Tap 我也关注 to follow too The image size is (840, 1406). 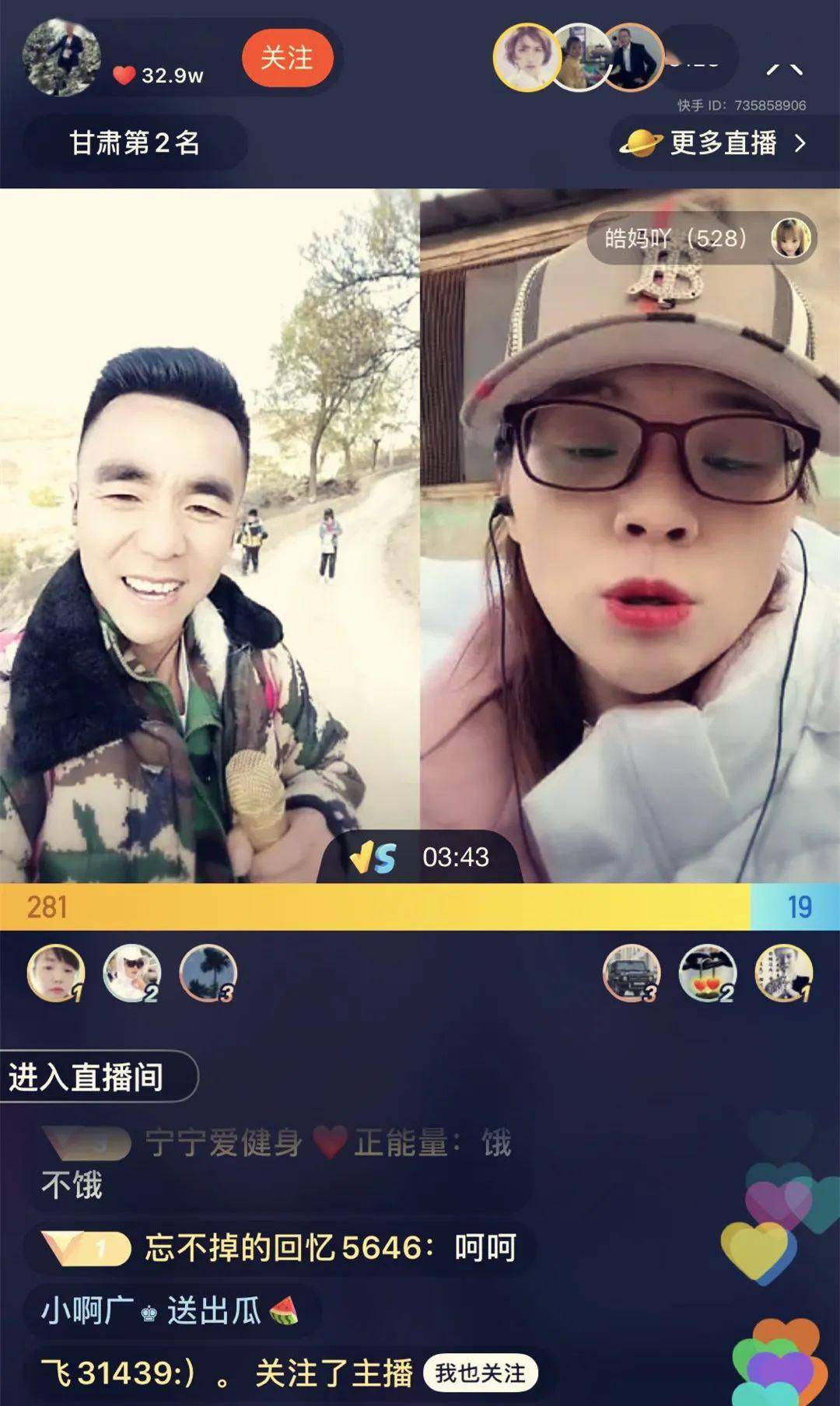pyautogui.click(x=480, y=1373)
